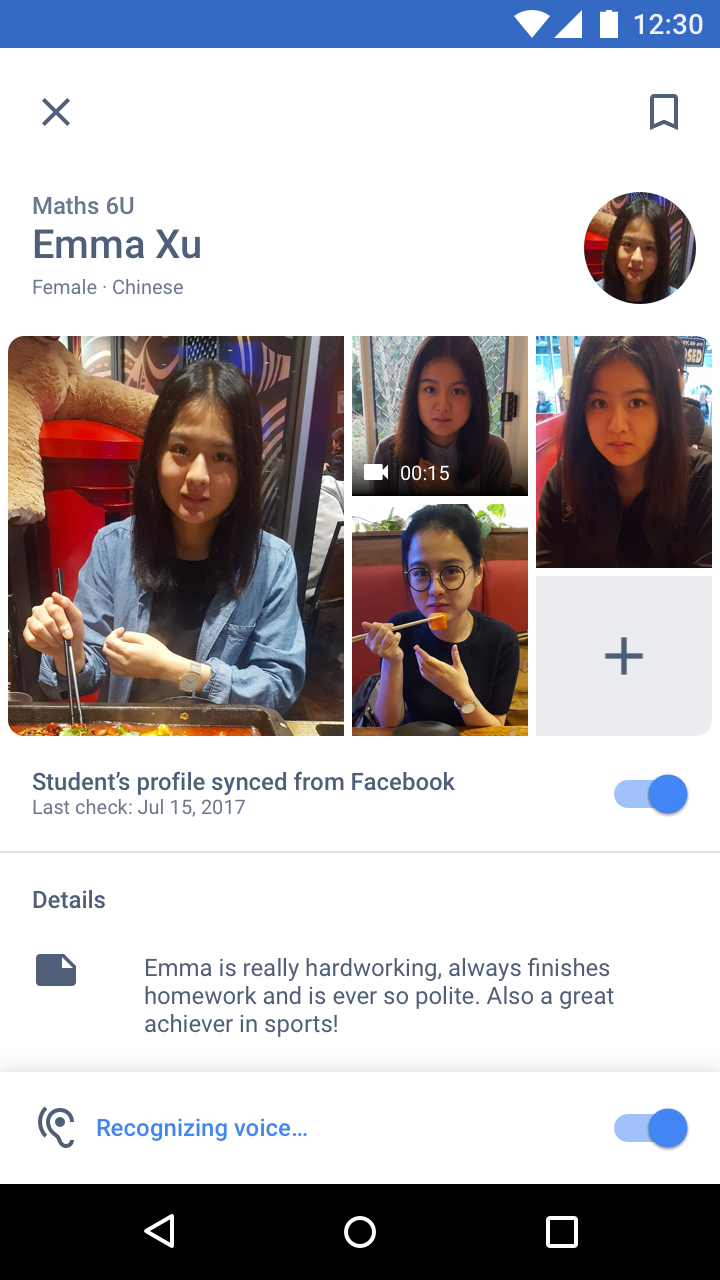Open the top right portrait photo
The height and width of the screenshot is (1280, 720).
[624, 452]
